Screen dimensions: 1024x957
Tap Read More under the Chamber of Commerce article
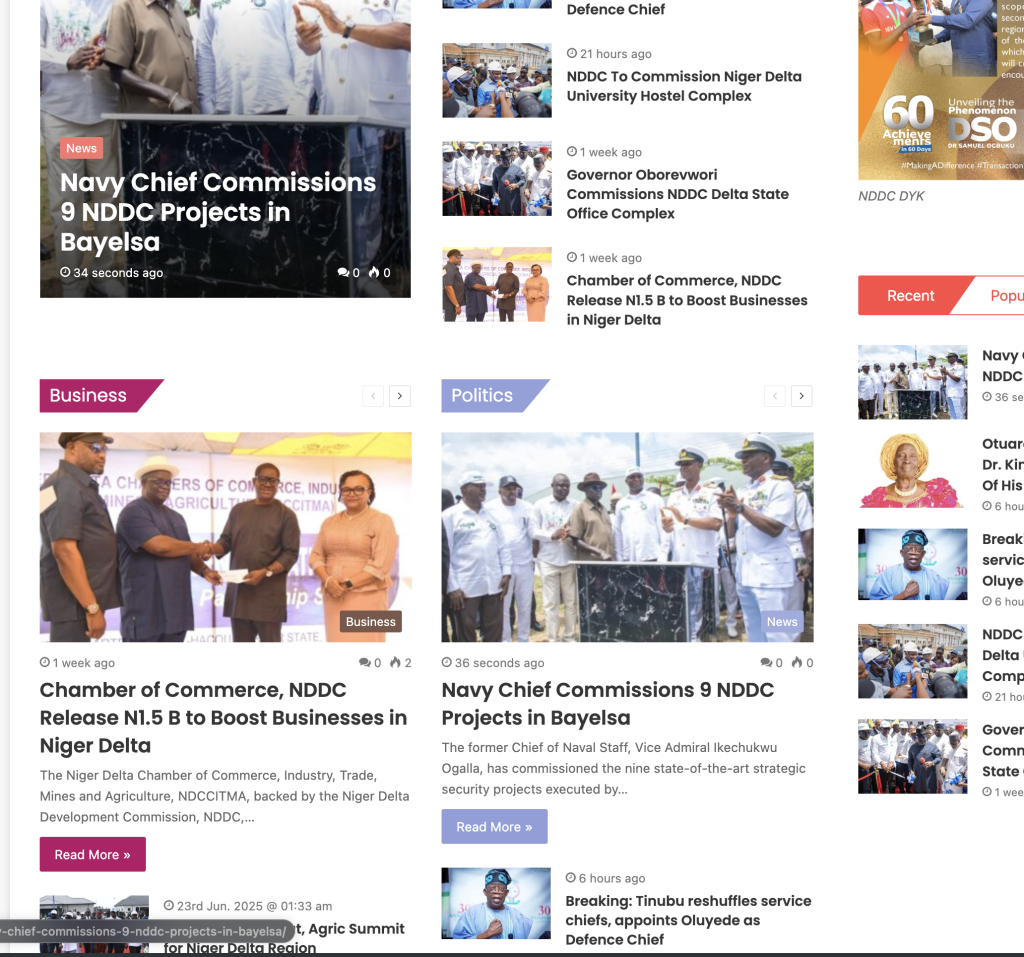coord(92,854)
